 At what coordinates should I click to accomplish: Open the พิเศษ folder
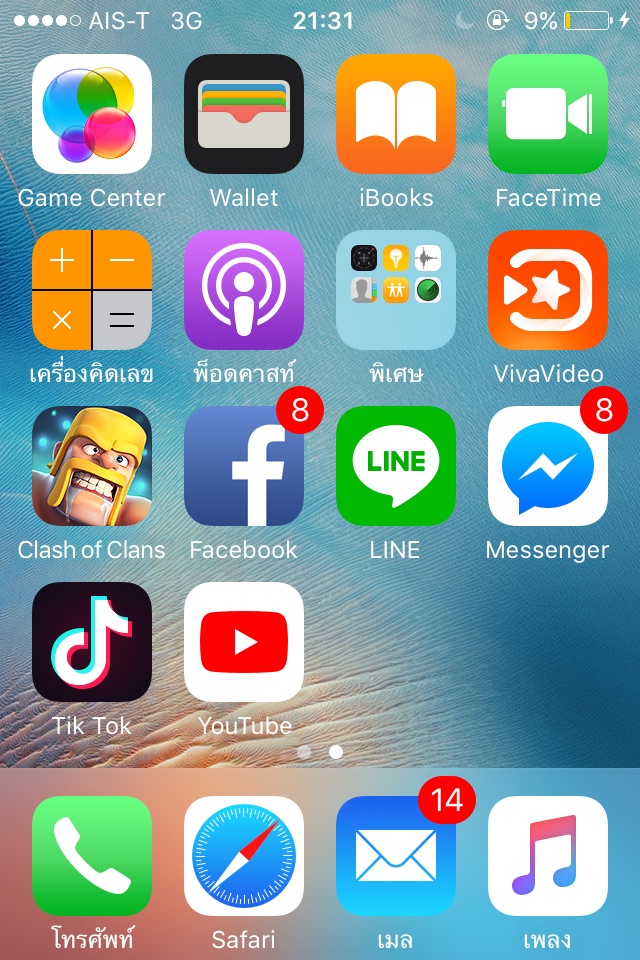tap(396, 290)
